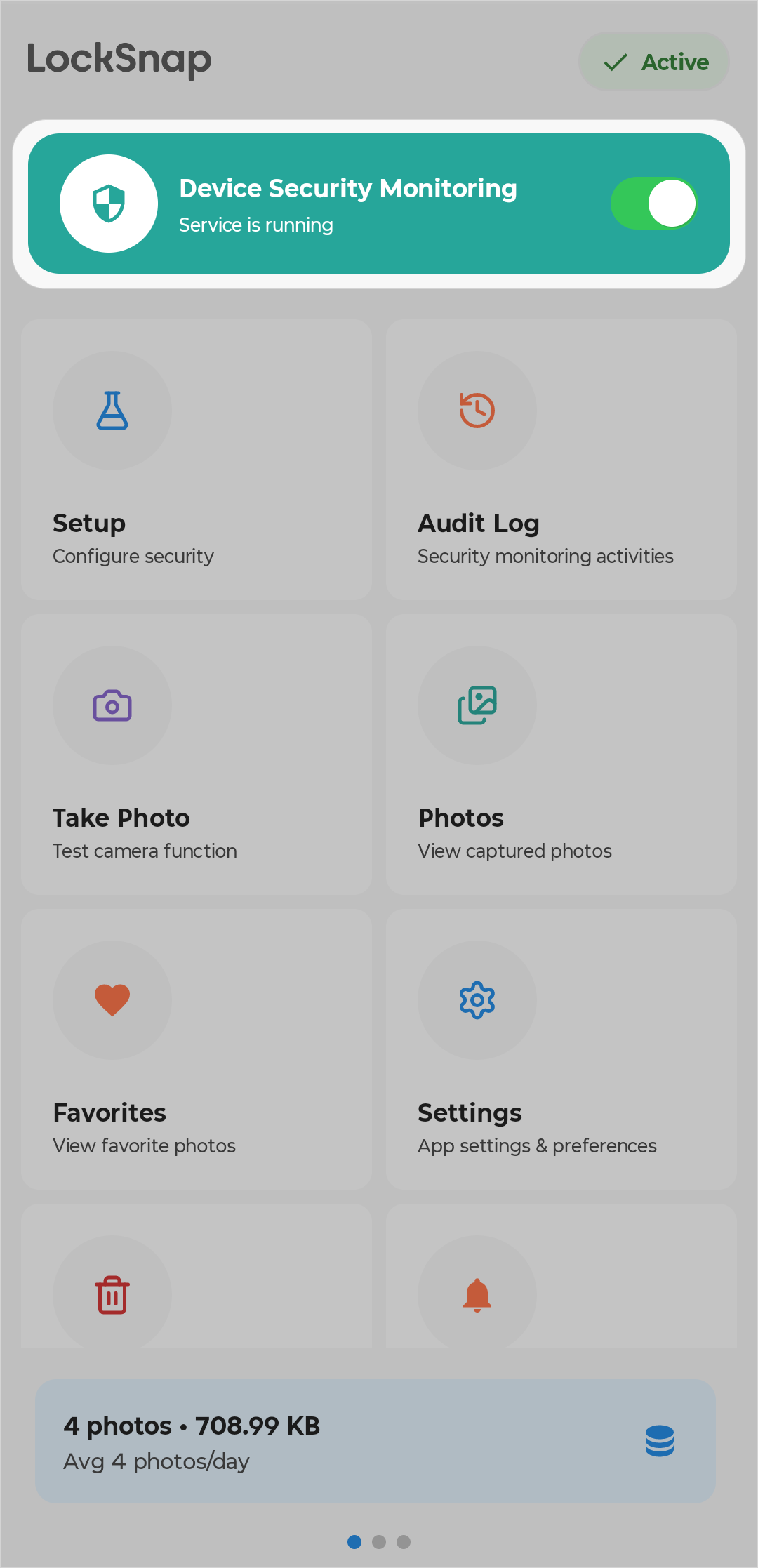Disable Device Security Monitoring toggle
Image resolution: width=758 pixels, height=1568 pixels.
(x=654, y=203)
